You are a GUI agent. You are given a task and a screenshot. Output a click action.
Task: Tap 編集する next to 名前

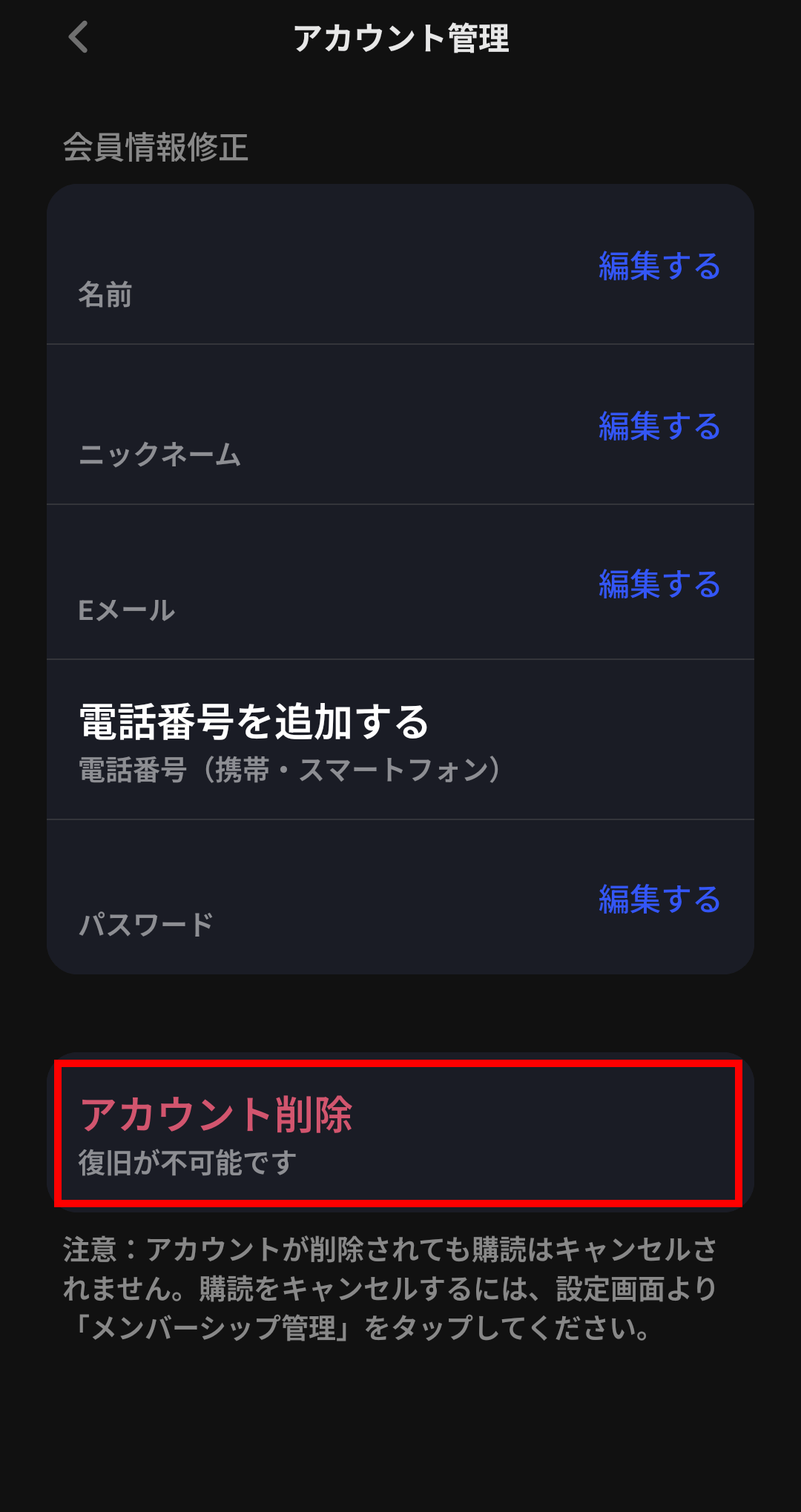[x=659, y=266]
